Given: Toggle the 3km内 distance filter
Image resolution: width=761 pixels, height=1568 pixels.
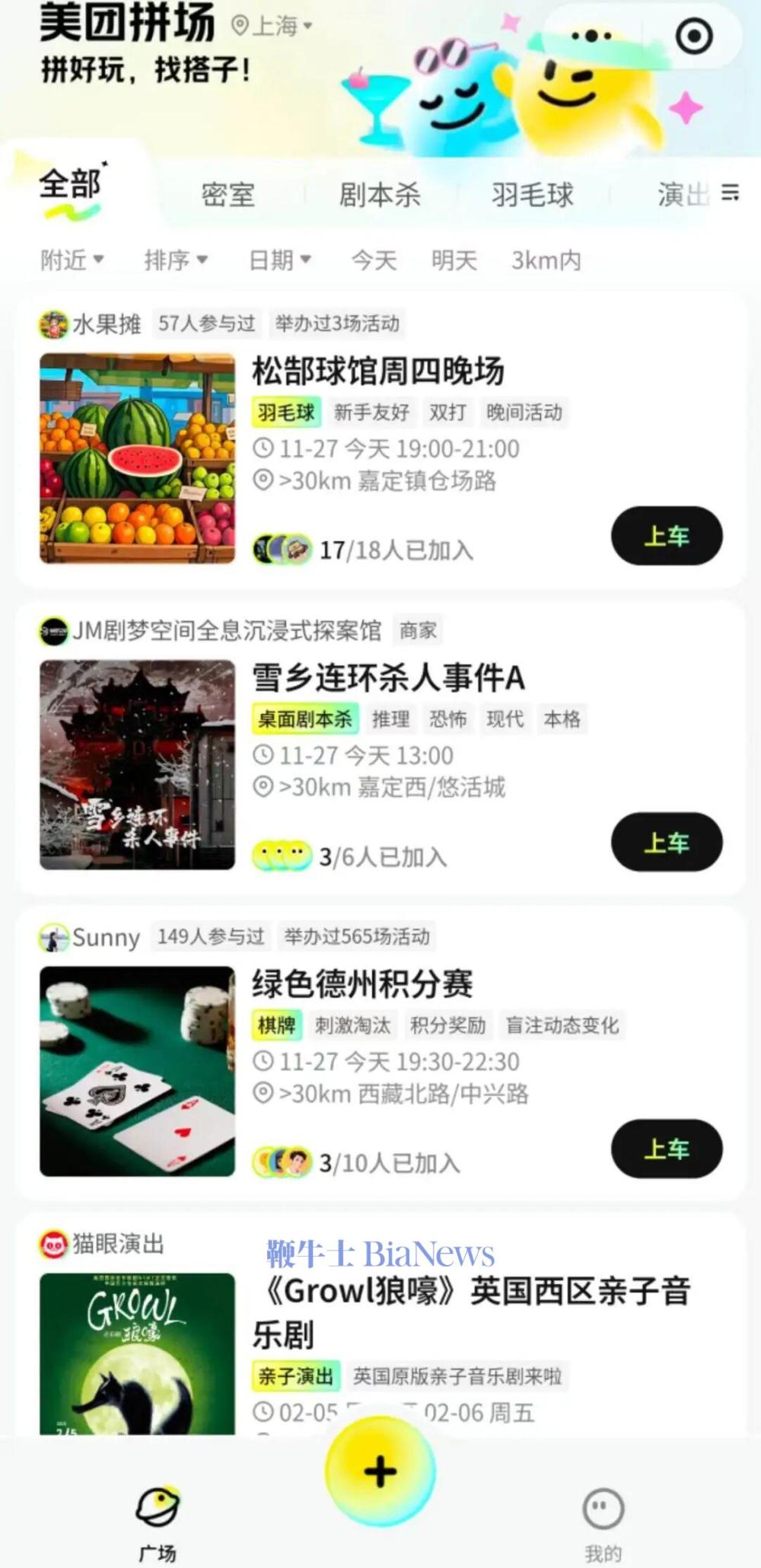Looking at the screenshot, I should click(x=546, y=260).
